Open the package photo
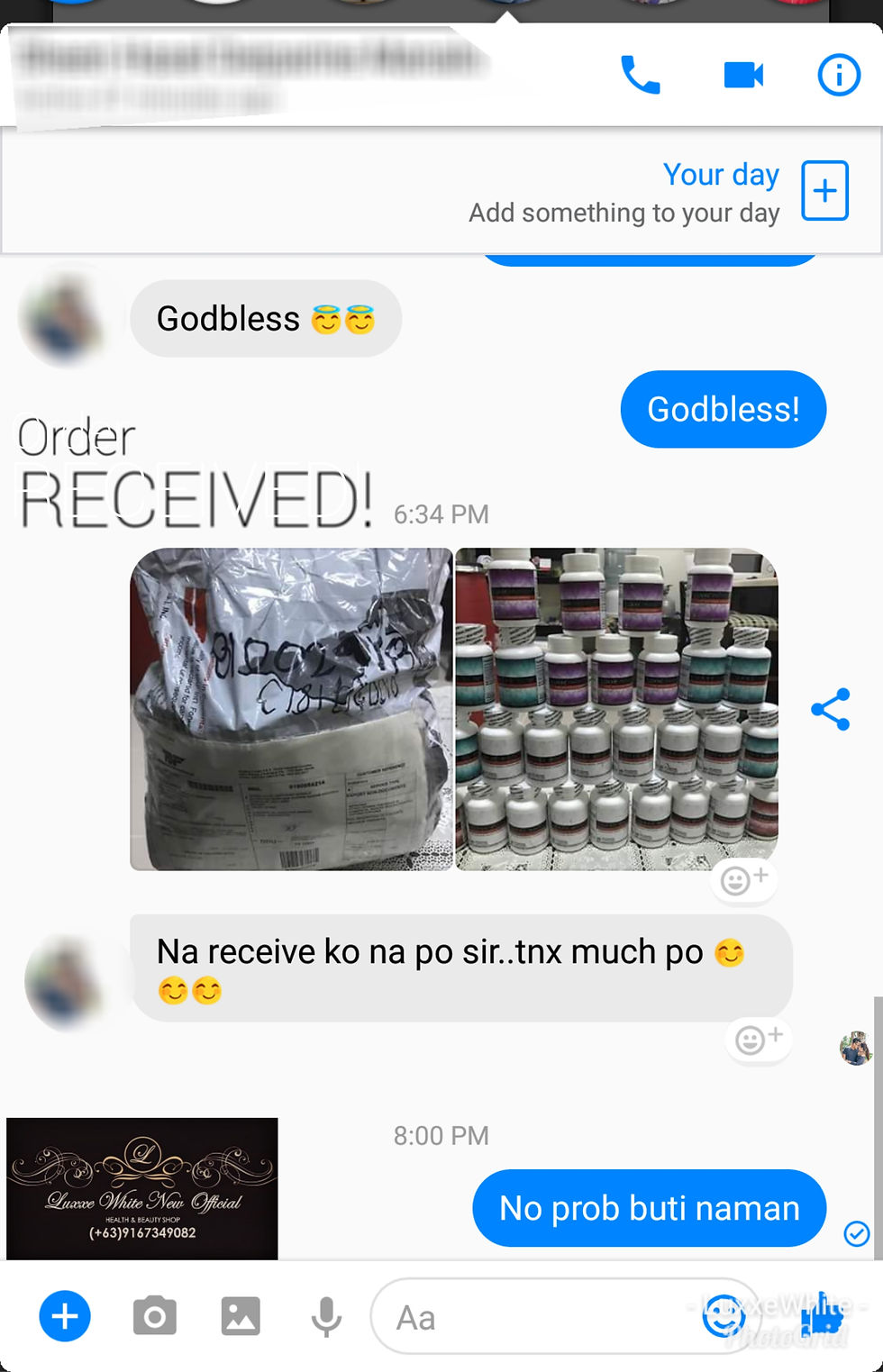This screenshot has height=1372, width=883. pos(291,709)
